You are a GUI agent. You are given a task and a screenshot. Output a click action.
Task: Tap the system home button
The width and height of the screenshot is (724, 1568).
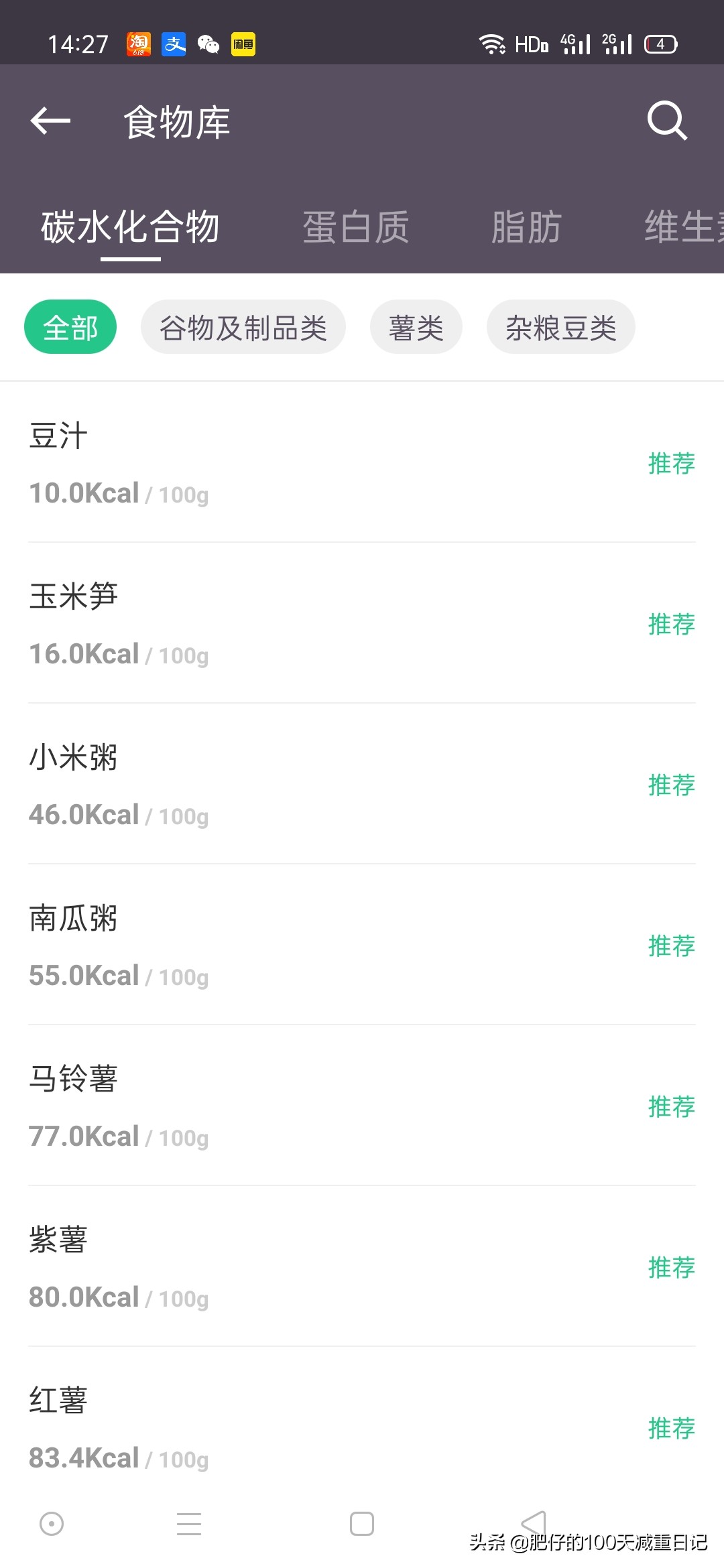362,1524
